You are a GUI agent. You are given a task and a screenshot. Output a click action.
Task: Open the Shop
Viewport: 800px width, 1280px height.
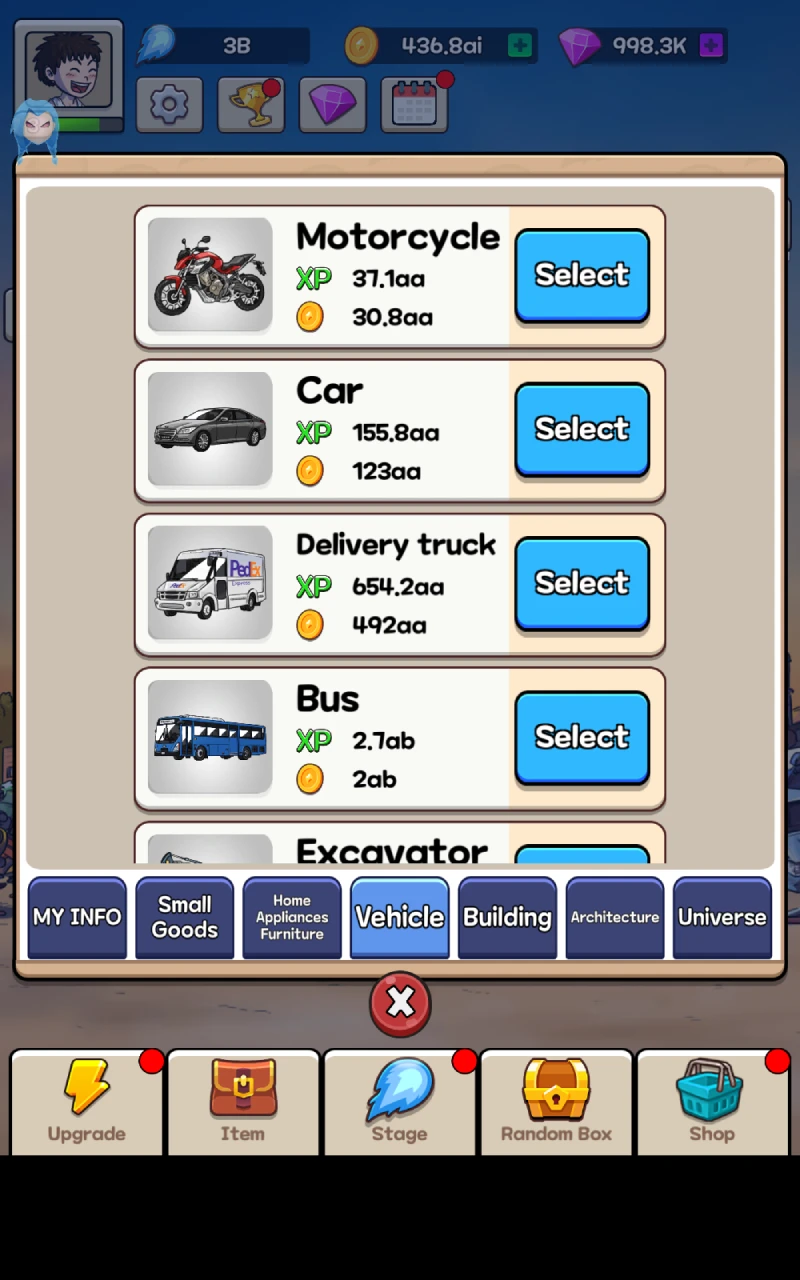[x=712, y=1102]
